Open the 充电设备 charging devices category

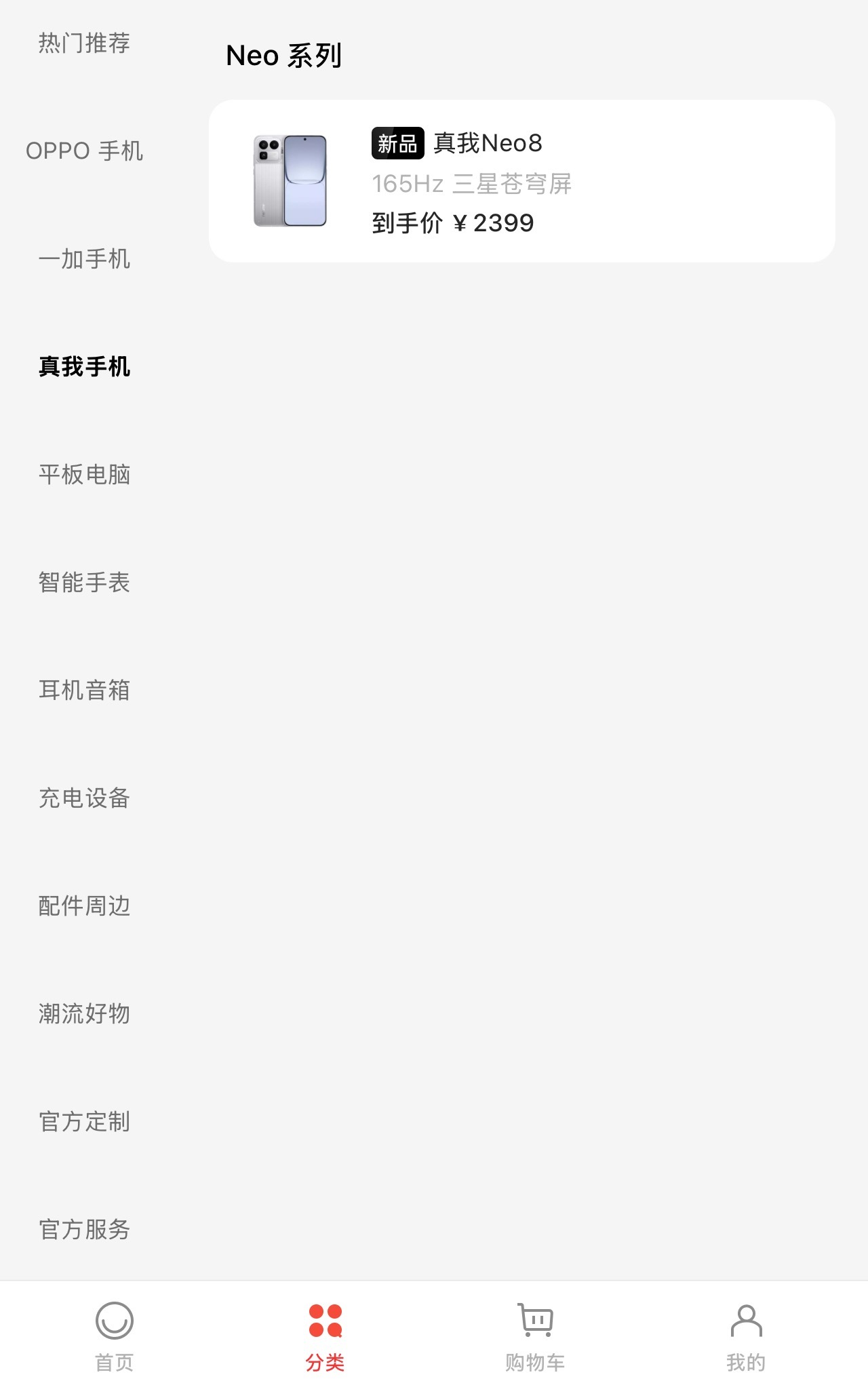click(84, 798)
